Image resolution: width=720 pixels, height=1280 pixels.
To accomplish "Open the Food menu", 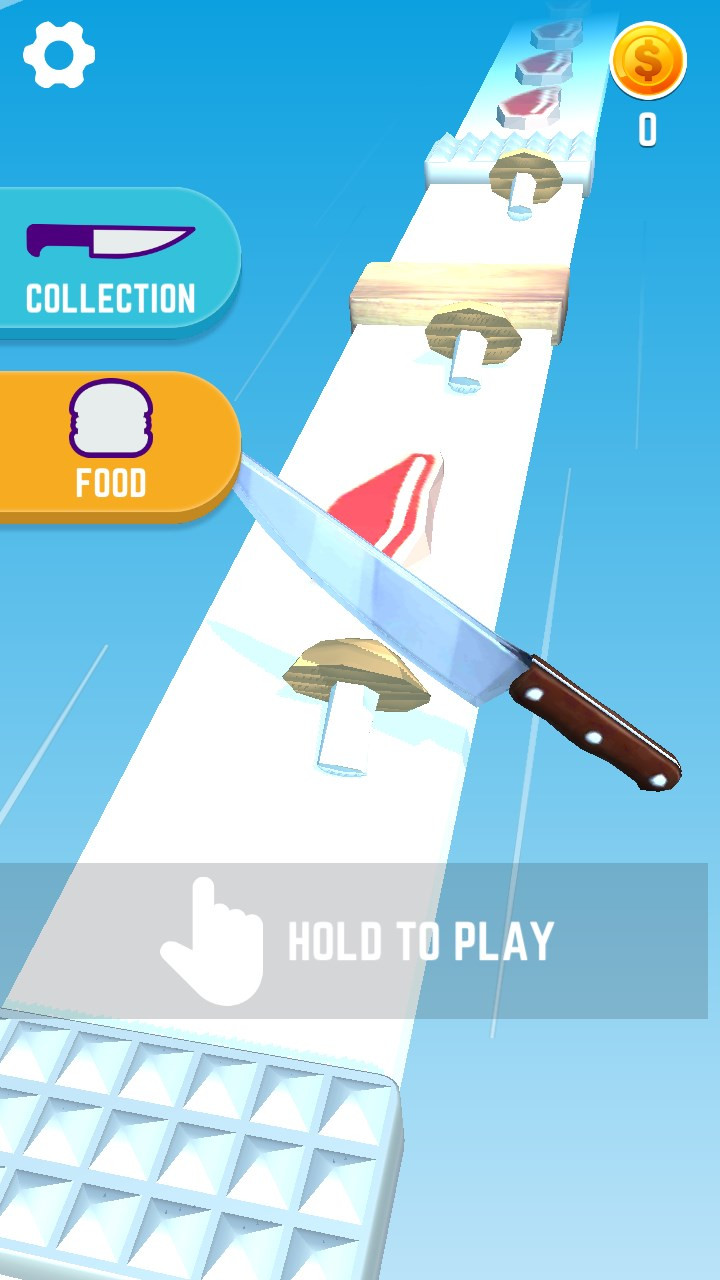I will point(112,445).
